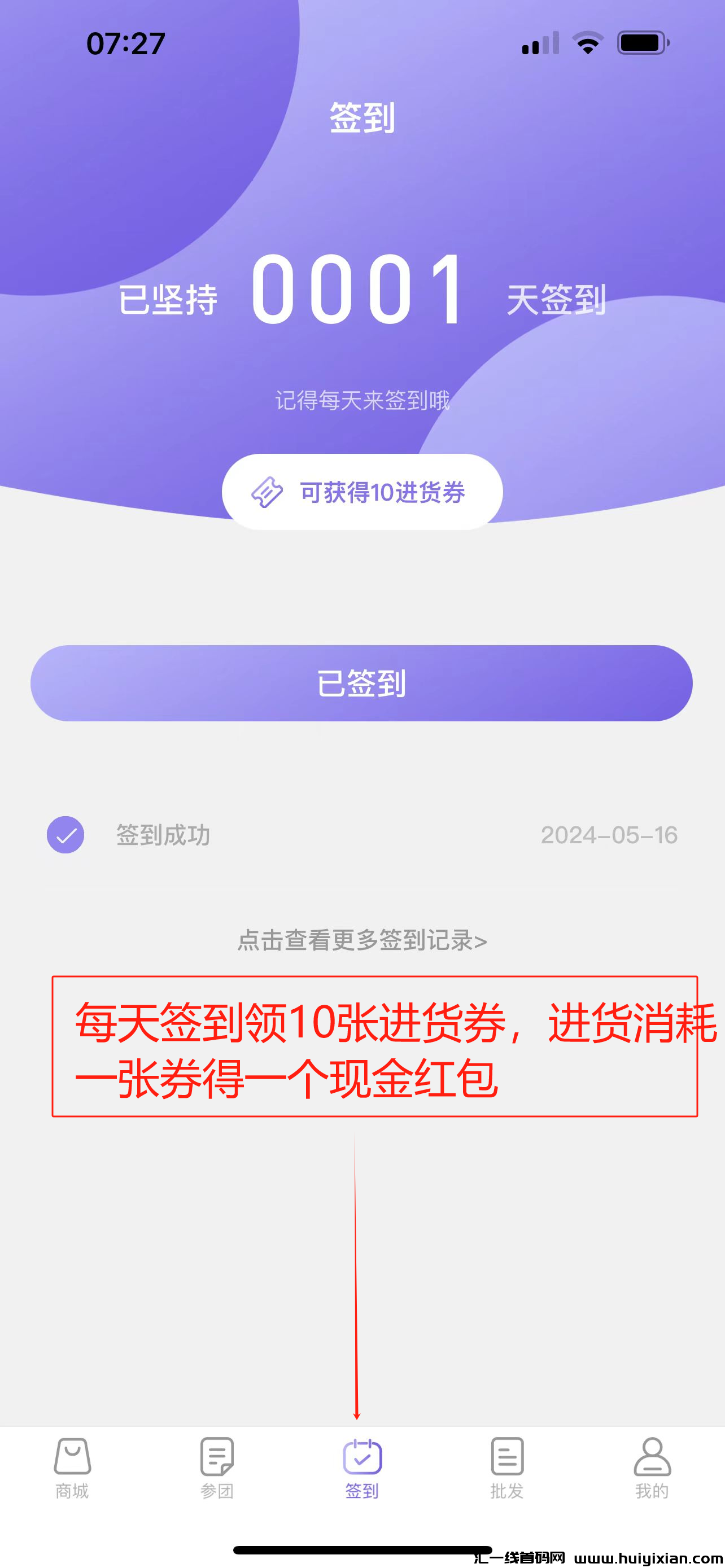725x1568 pixels.
Task: Open 点击查看更多签到记录 link
Action: (x=361, y=940)
